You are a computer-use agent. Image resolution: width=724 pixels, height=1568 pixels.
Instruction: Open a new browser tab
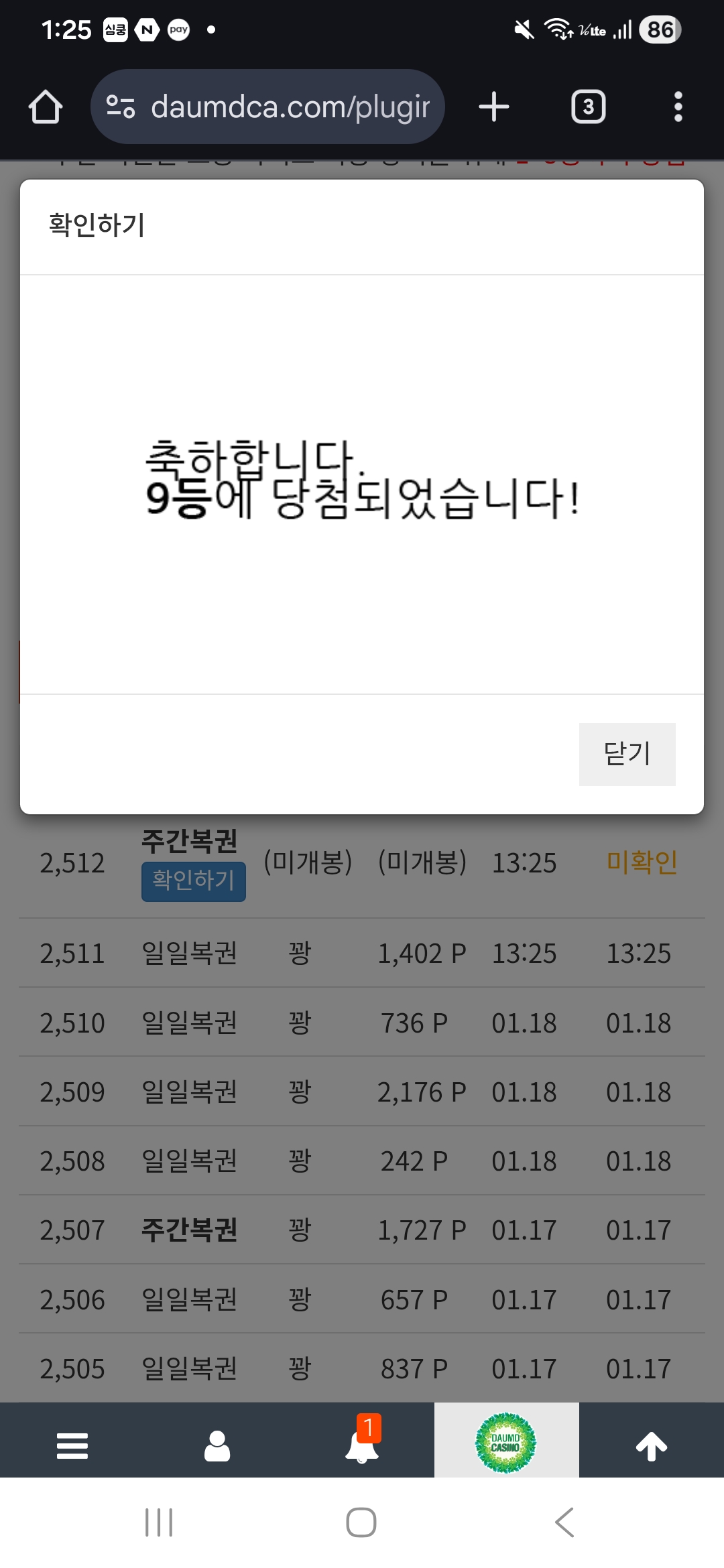point(494,107)
